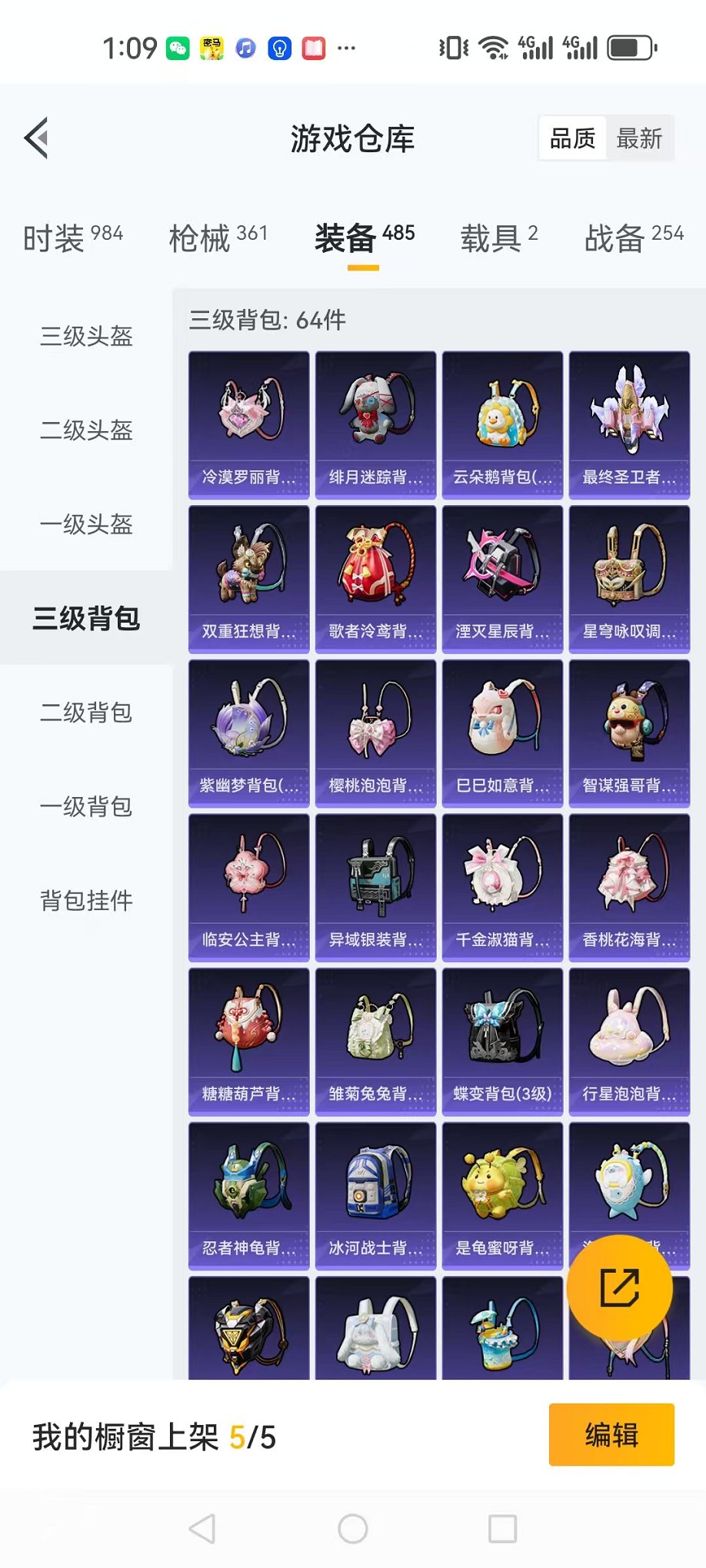View the 歌者泠鸢 backpack

tap(376, 580)
